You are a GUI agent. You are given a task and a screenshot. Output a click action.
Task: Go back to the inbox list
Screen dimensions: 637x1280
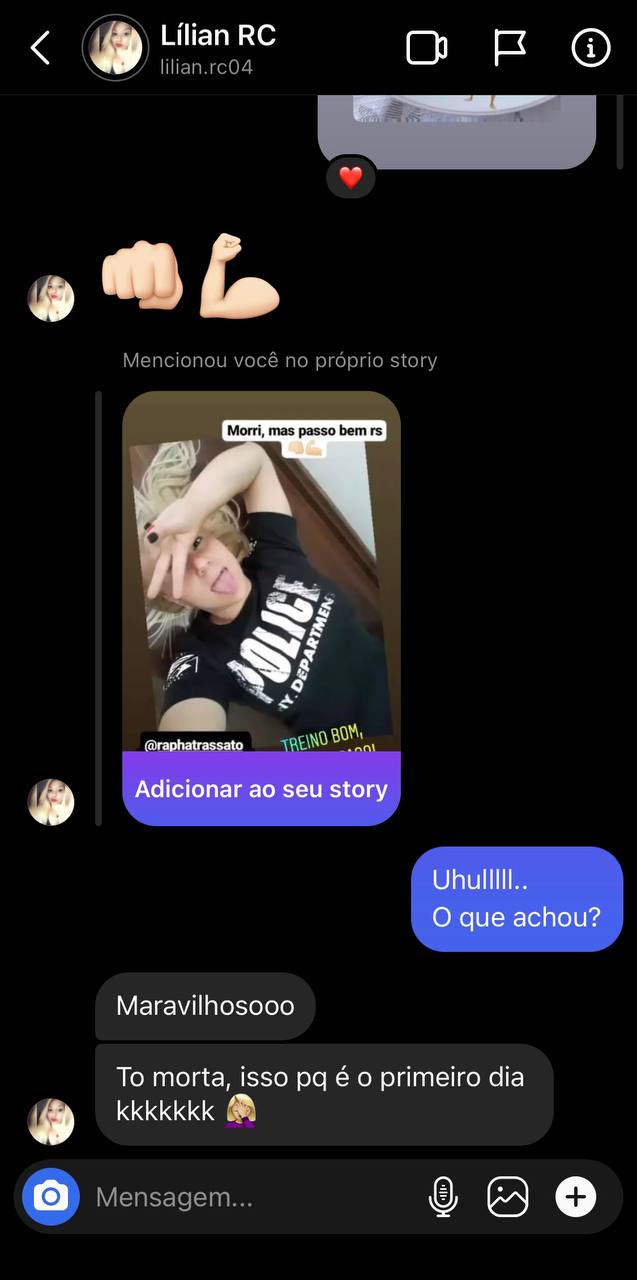click(40, 47)
